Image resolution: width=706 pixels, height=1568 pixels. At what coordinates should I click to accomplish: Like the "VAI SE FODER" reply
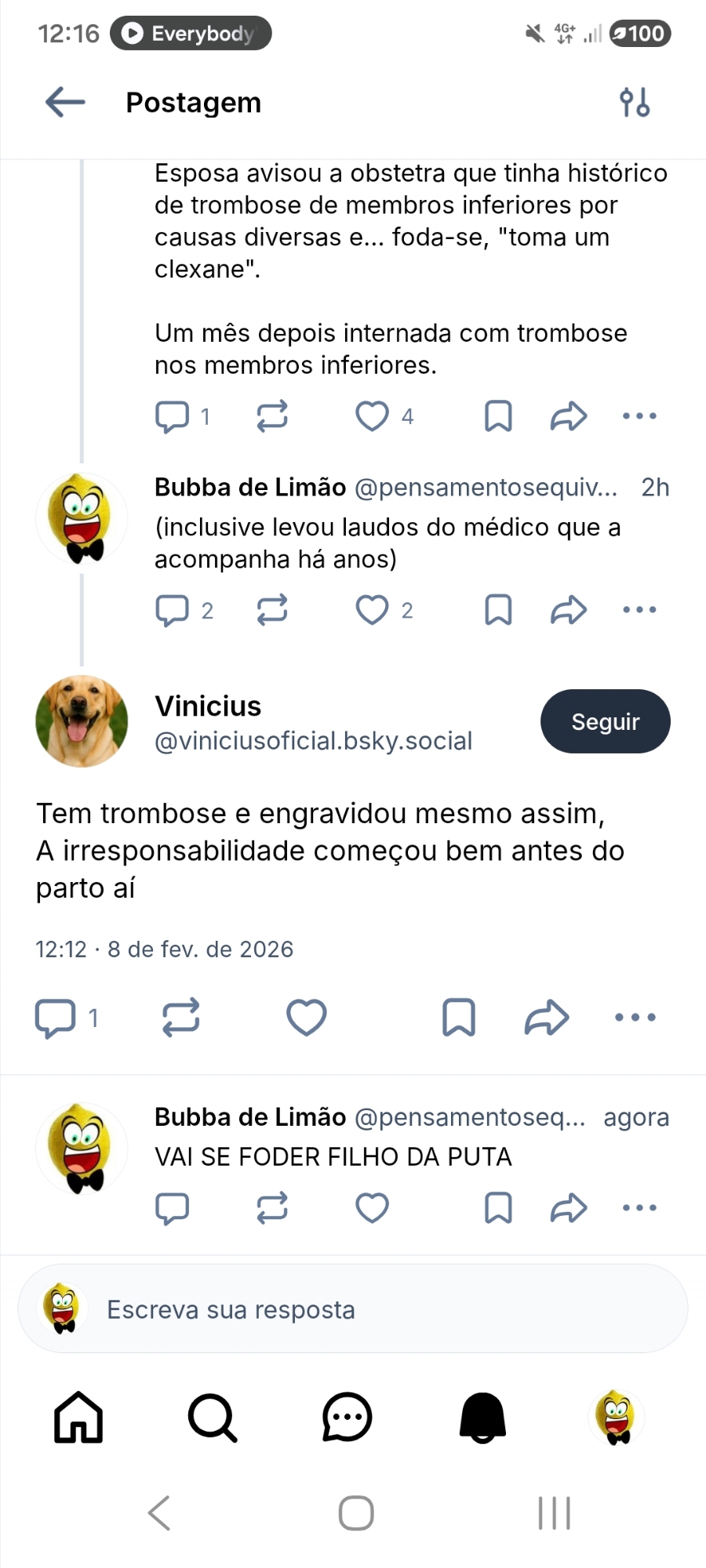372,1208
